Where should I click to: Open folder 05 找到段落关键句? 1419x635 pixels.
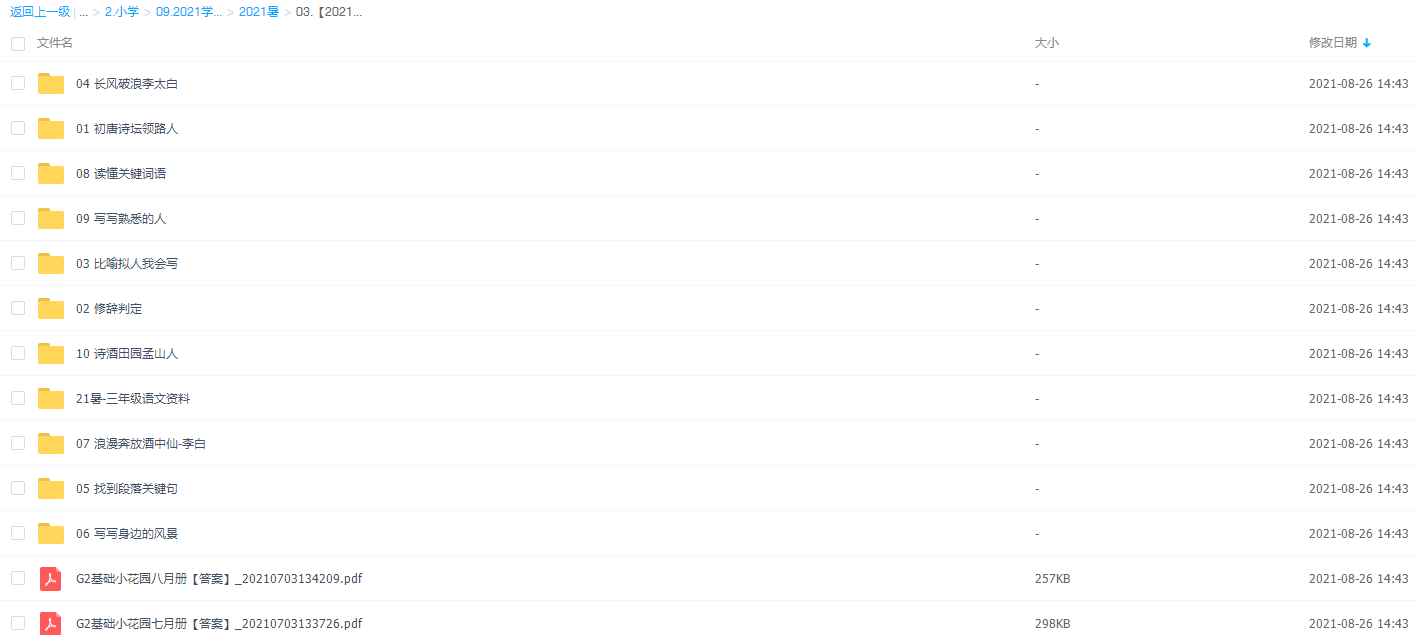tap(127, 489)
